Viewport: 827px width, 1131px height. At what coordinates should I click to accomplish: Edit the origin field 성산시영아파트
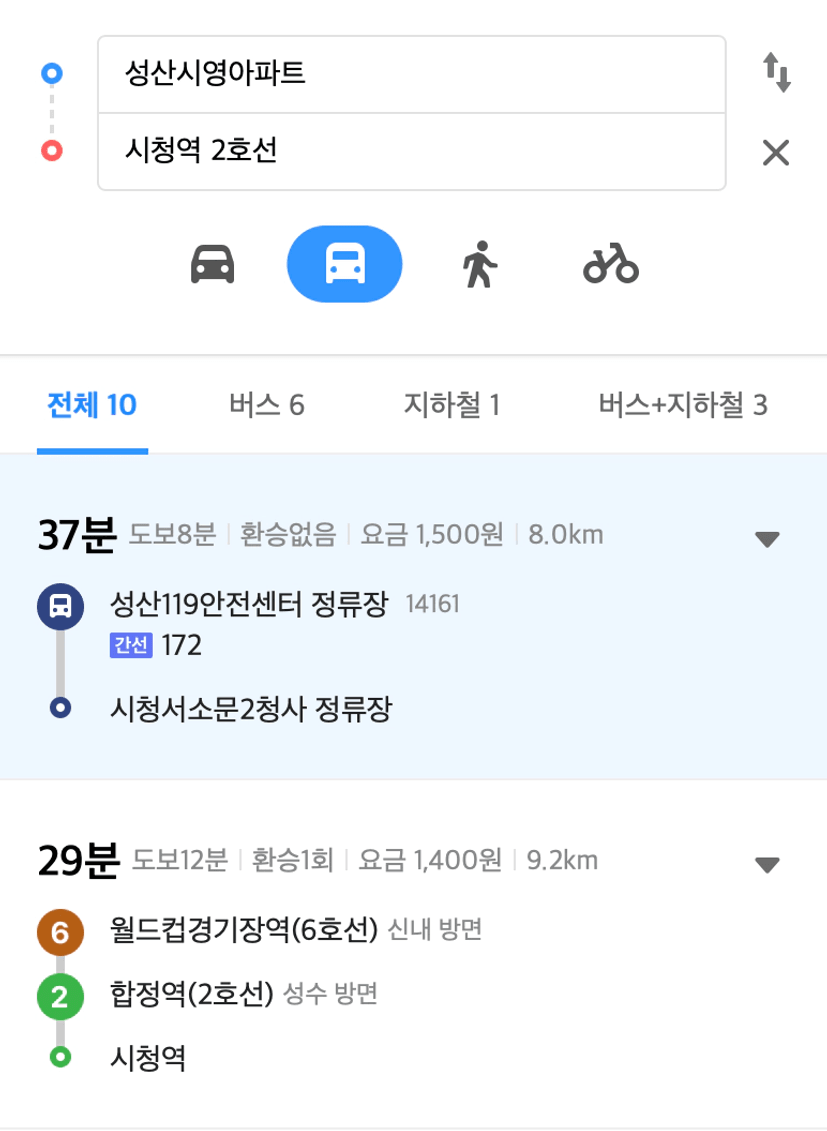pos(410,74)
